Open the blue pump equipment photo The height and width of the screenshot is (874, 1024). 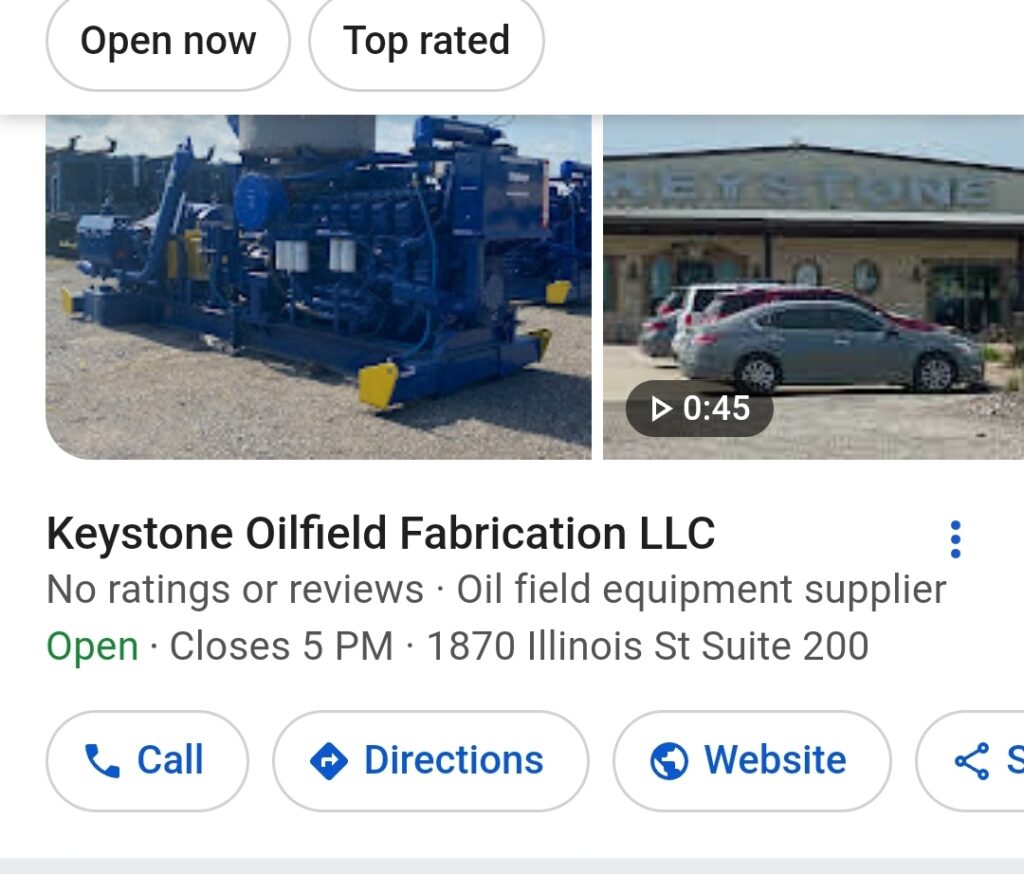[318, 287]
